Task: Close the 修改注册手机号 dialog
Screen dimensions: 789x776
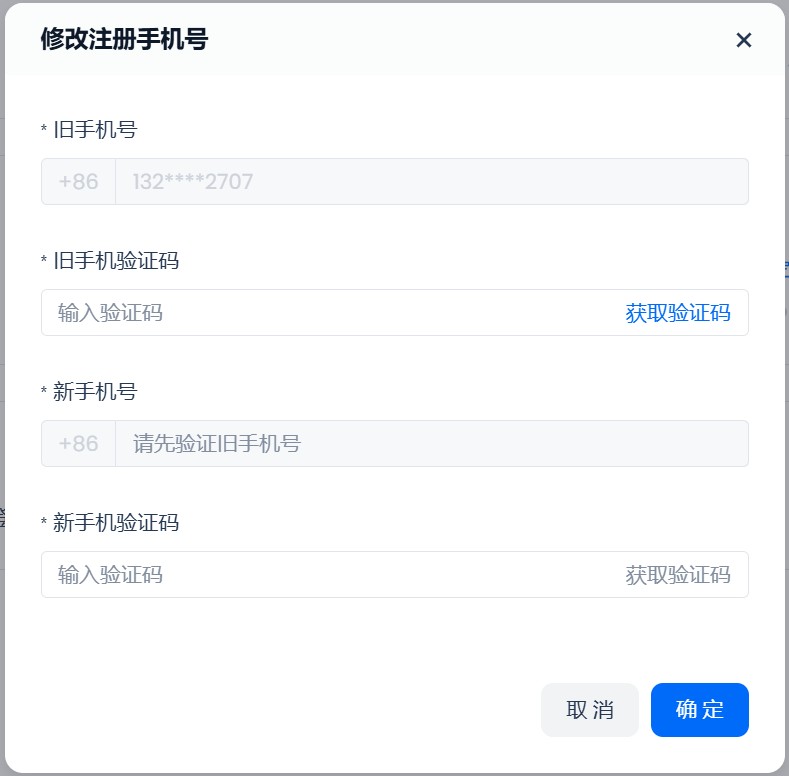Action: pyautogui.click(x=743, y=40)
